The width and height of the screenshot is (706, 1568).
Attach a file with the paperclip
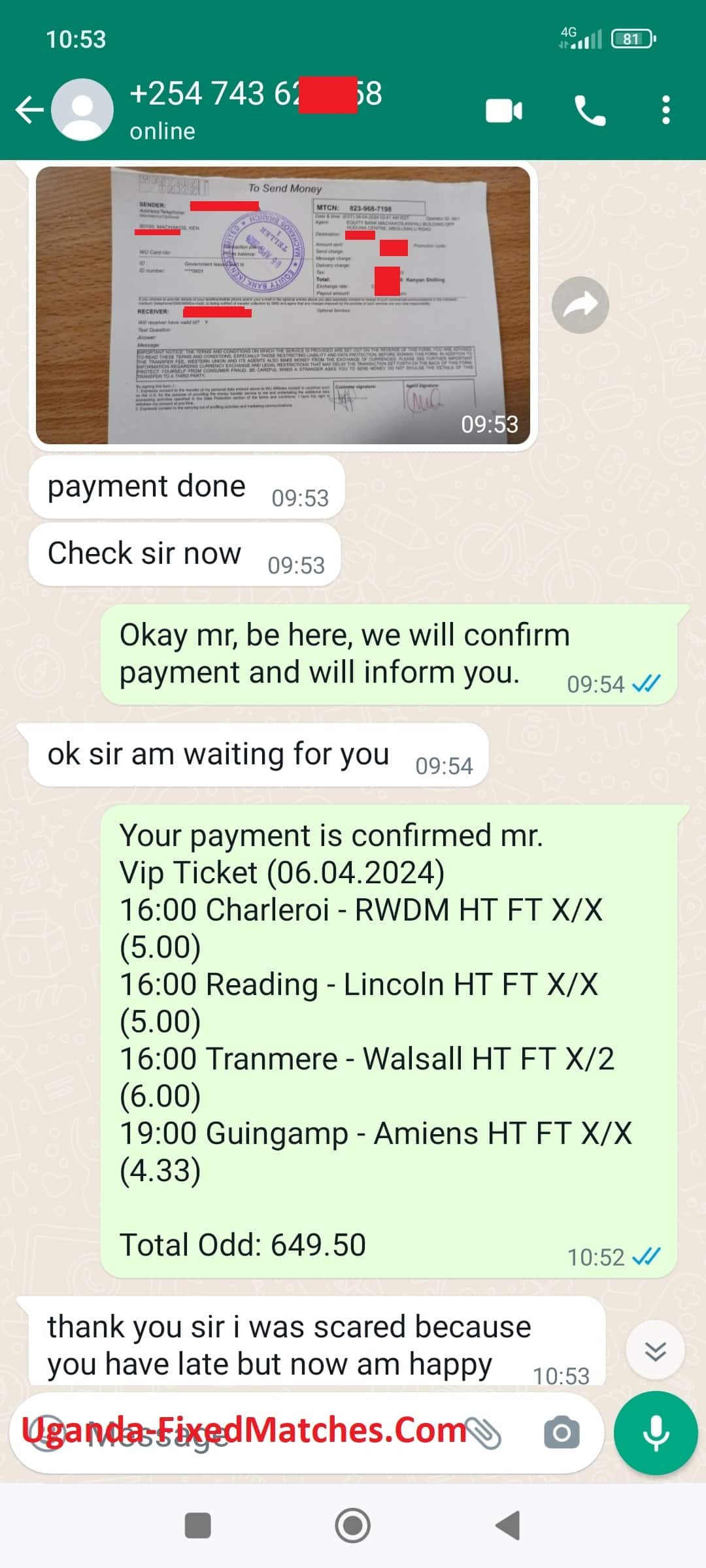(x=486, y=1433)
